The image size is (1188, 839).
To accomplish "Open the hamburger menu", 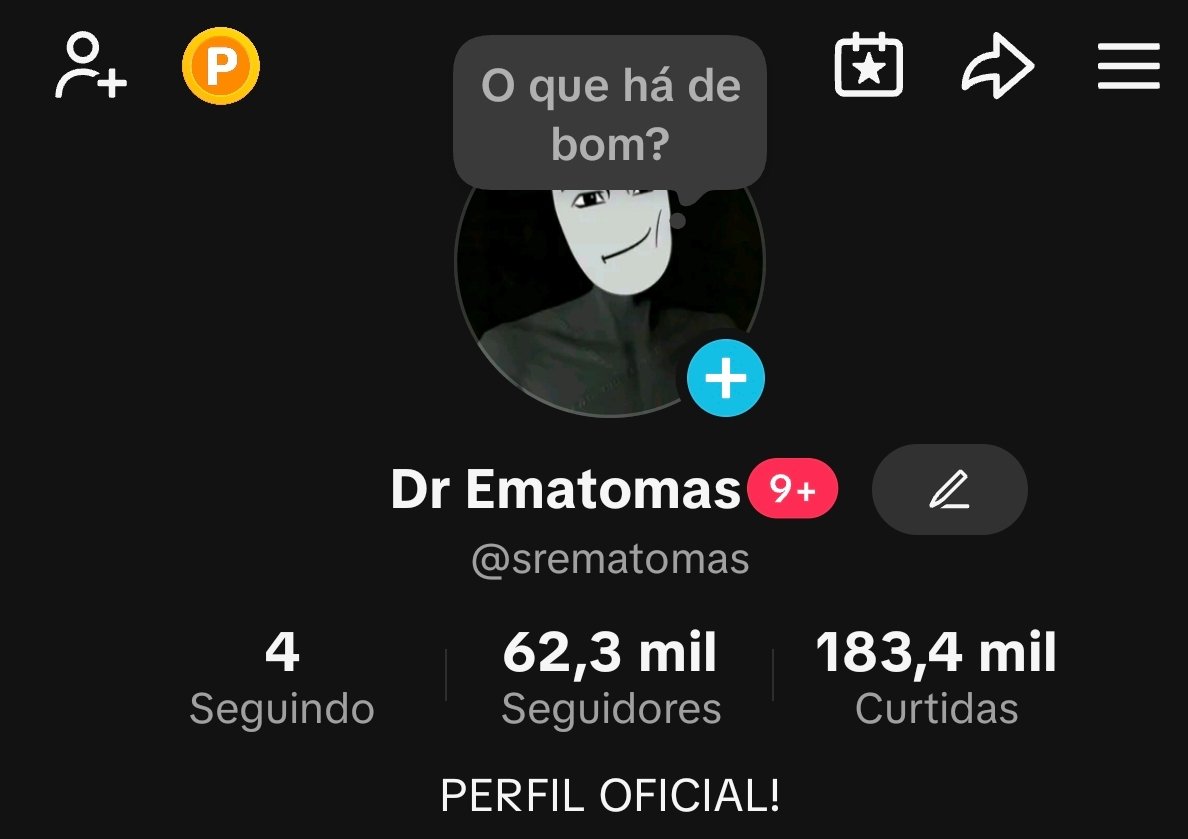I will [1128, 68].
